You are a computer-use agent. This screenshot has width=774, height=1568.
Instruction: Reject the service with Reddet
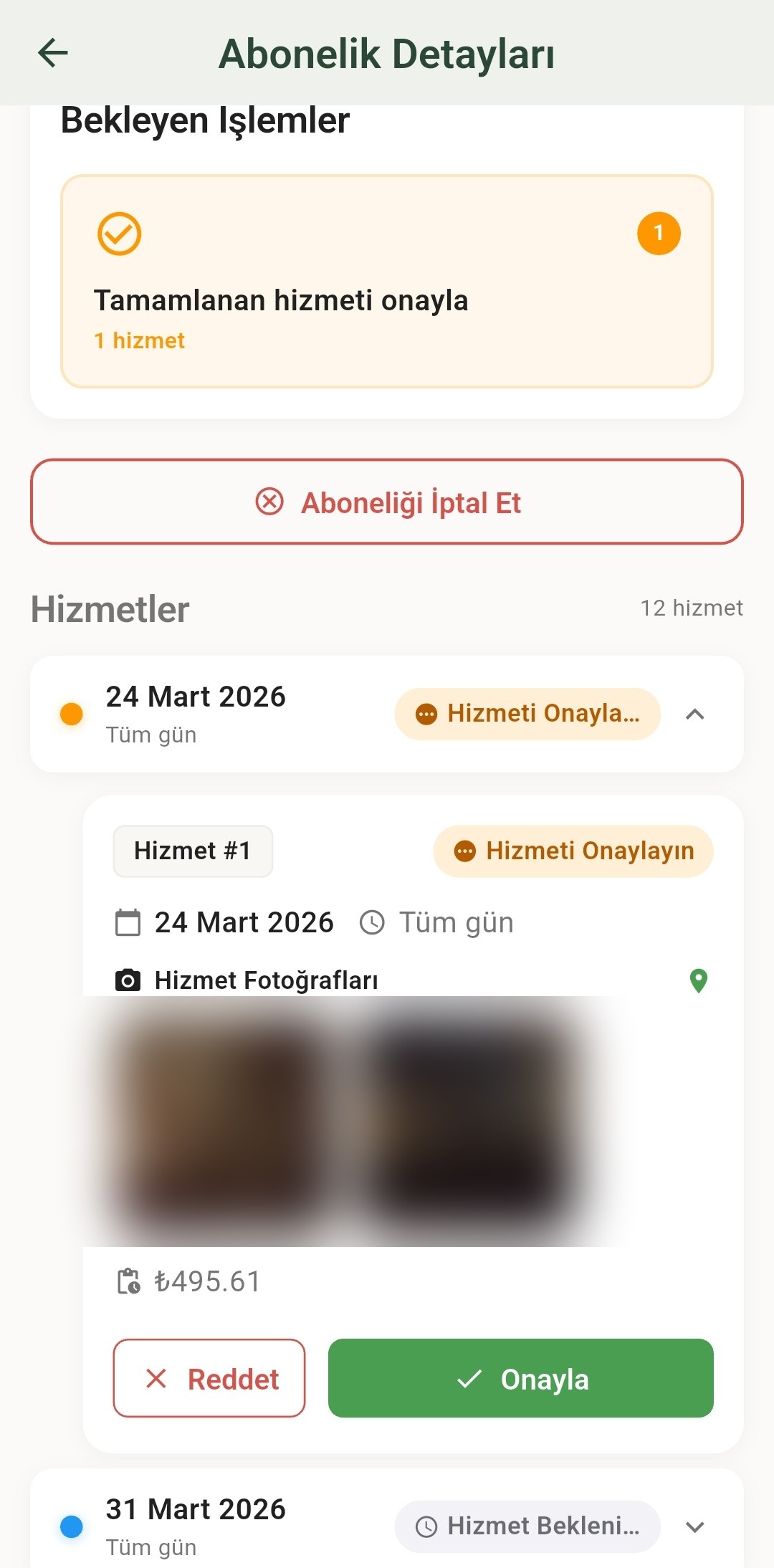[x=209, y=1378]
